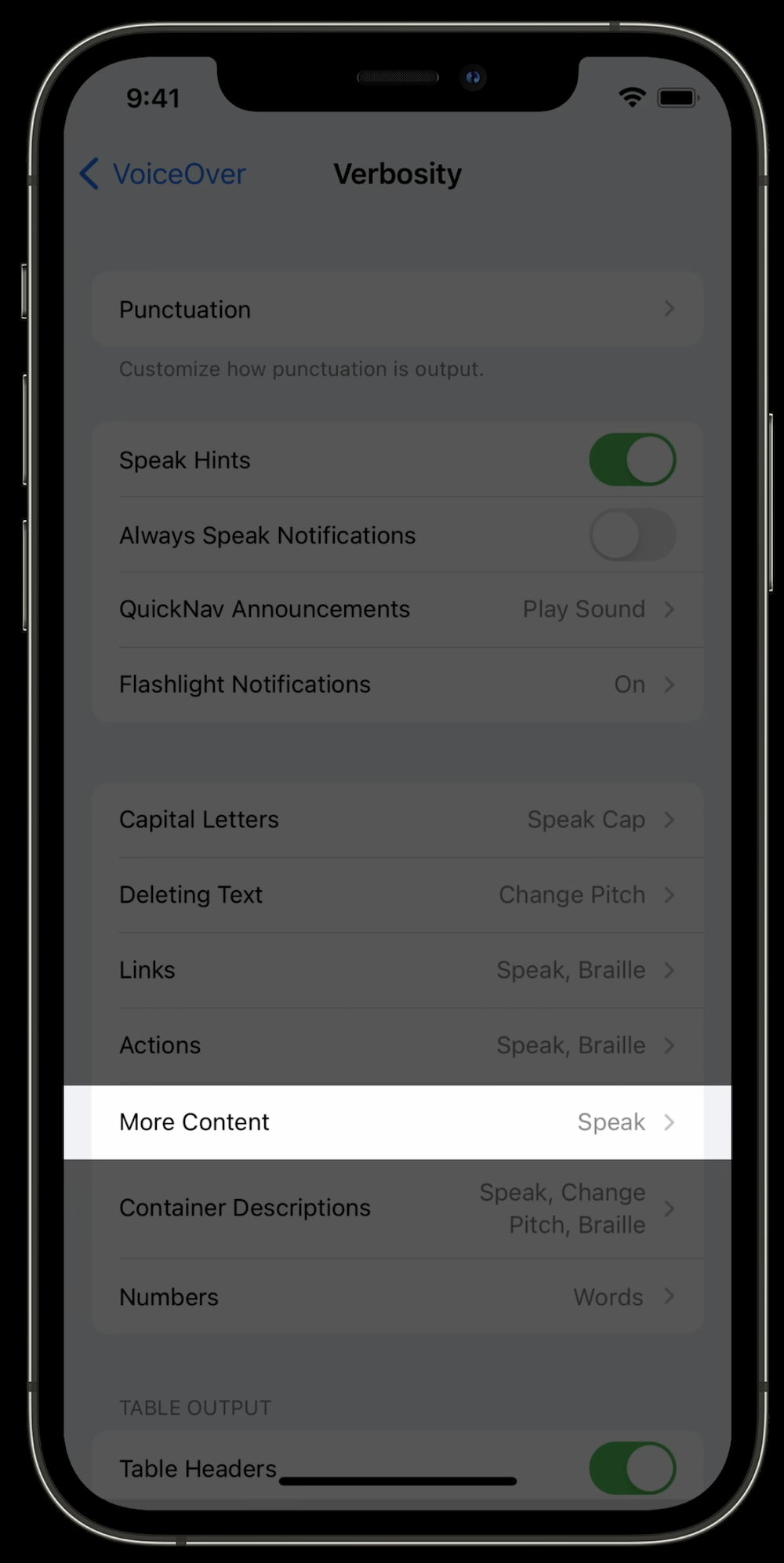The height and width of the screenshot is (1563, 784).
Task: Open Links verbosity options
Action: click(x=397, y=970)
